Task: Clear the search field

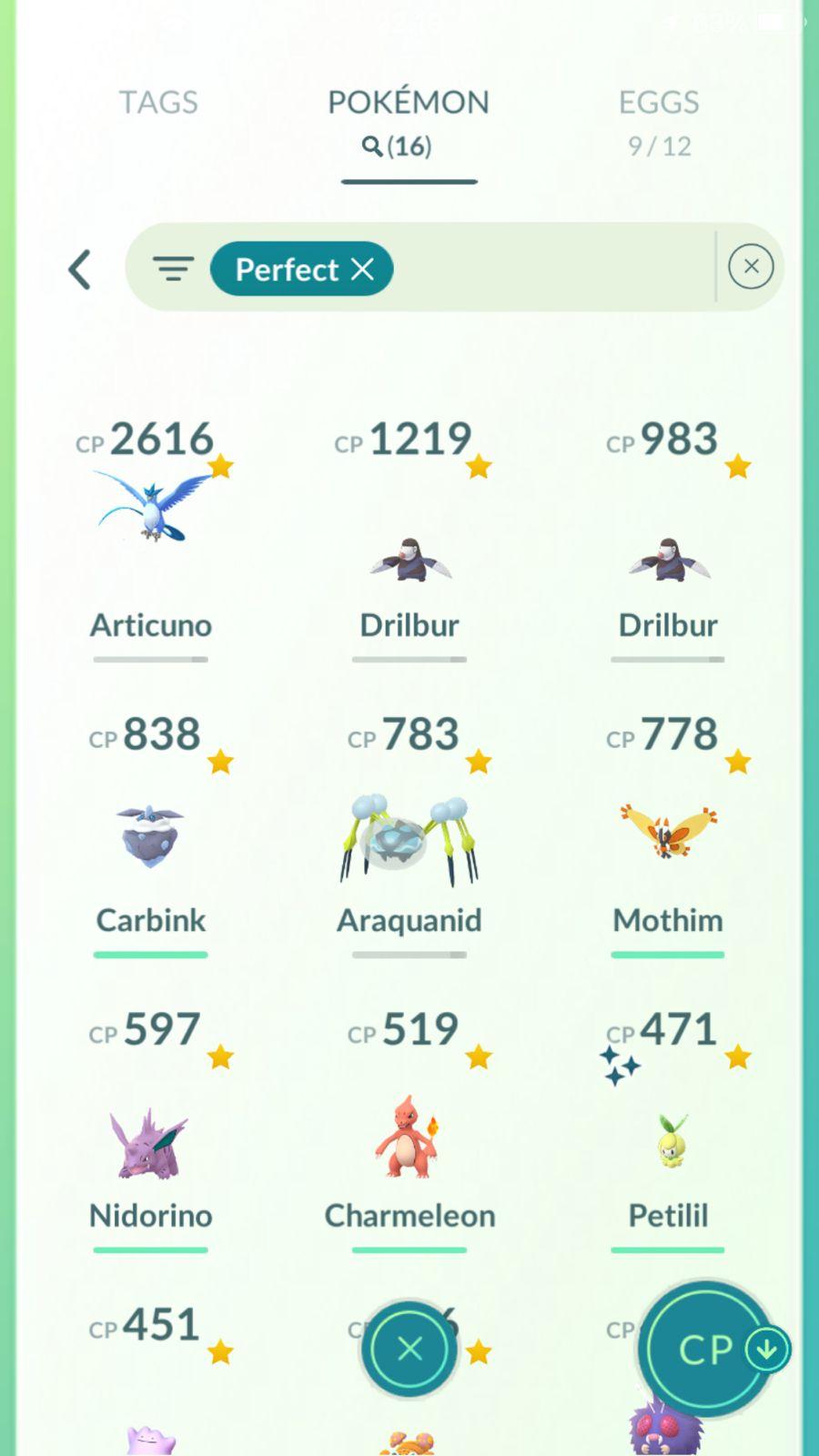Action: [751, 267]
